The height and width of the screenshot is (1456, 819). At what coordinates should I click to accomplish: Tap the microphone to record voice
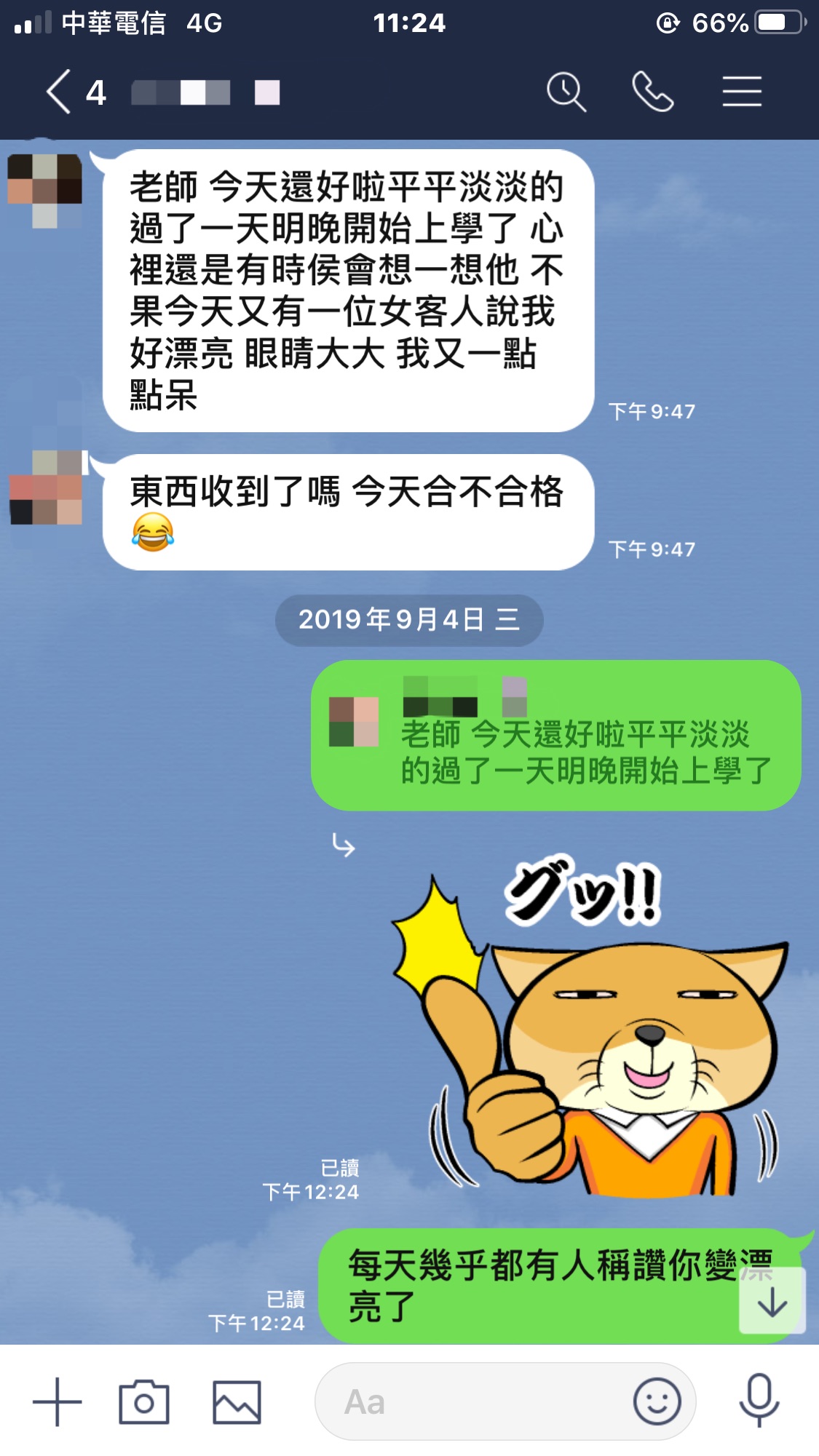(x=759, y=1401)
